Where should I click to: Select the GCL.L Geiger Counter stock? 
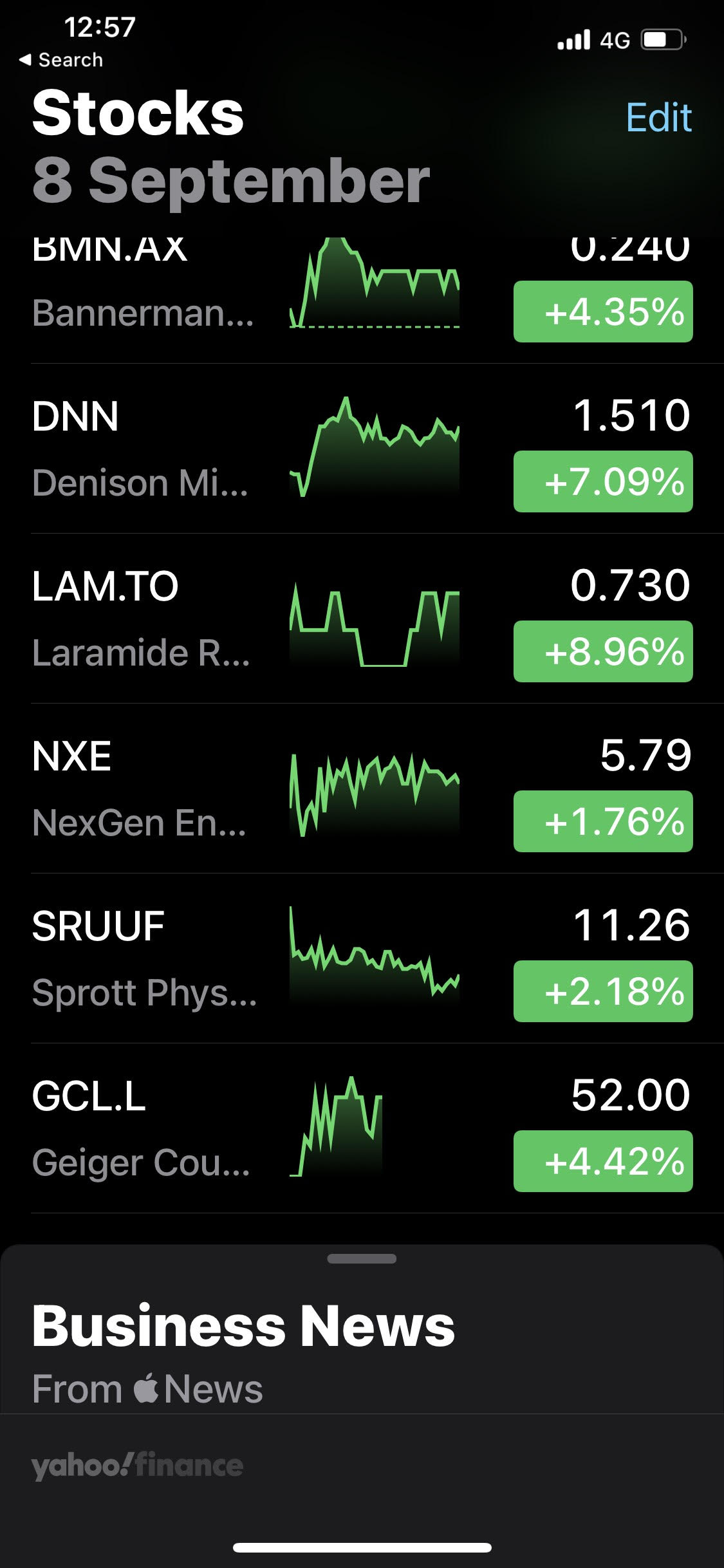pos(362,1128)
